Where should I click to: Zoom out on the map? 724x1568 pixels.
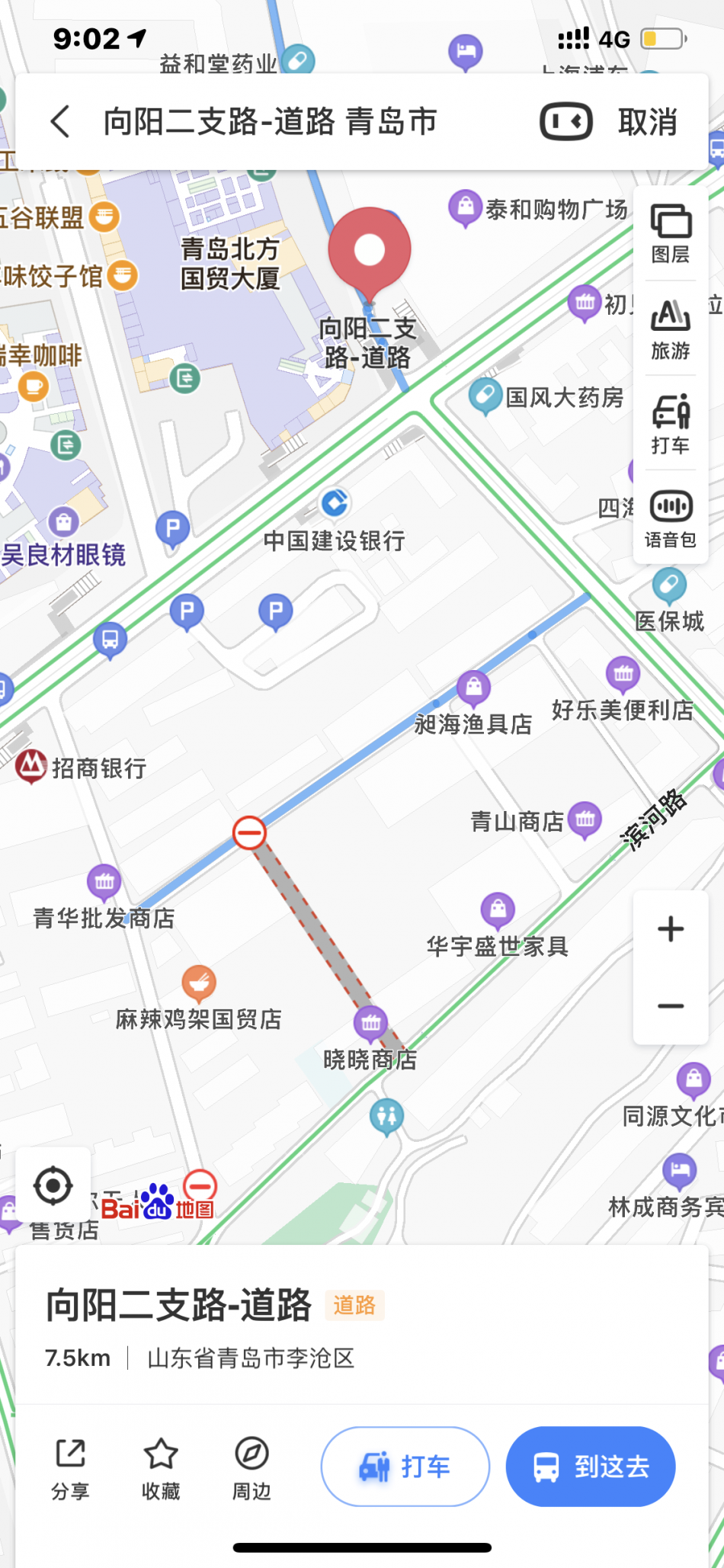click(671, 1006)
